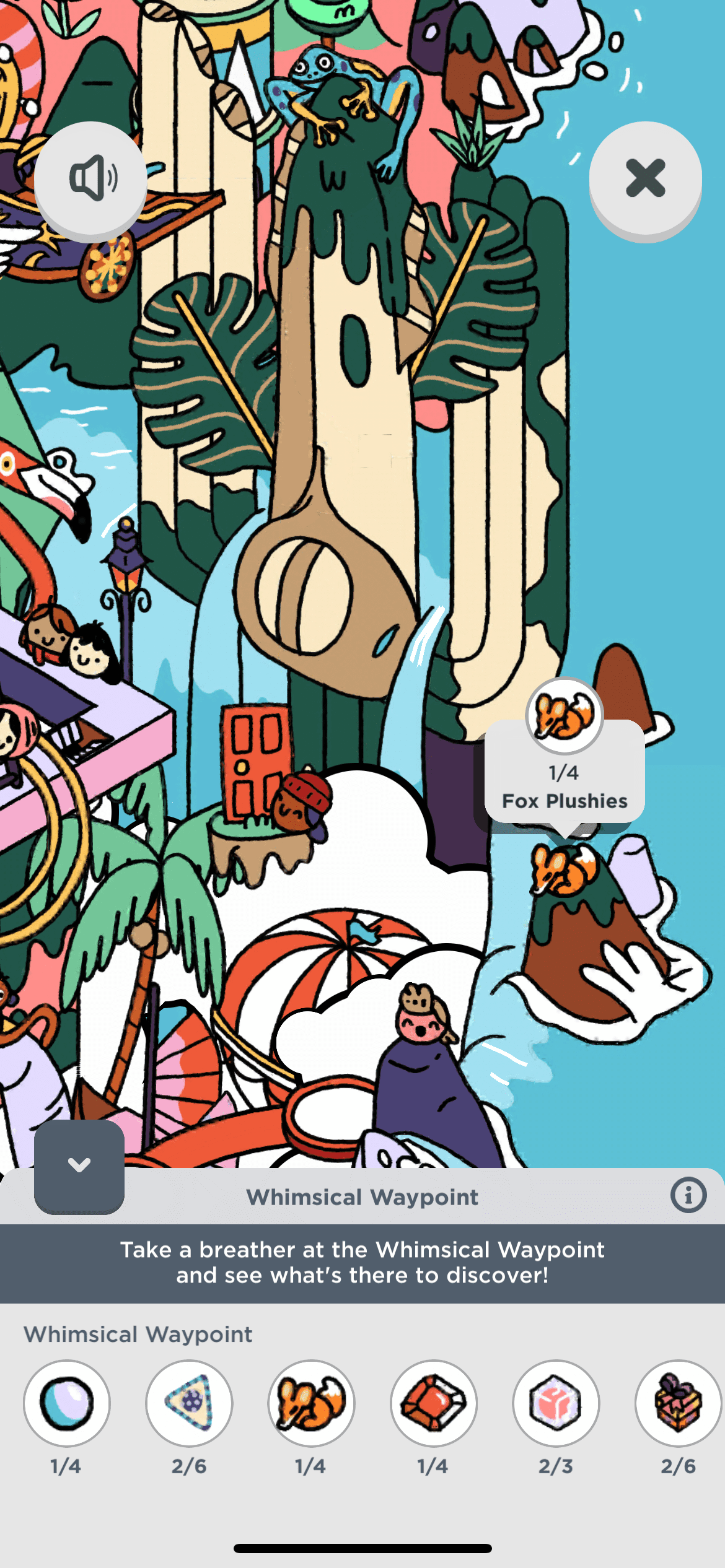Image resolution: width=725 pixels, height=1568 pixels.
Task: Open the info icon for Whimsical Waypoint
Action: pos(688,1195)
